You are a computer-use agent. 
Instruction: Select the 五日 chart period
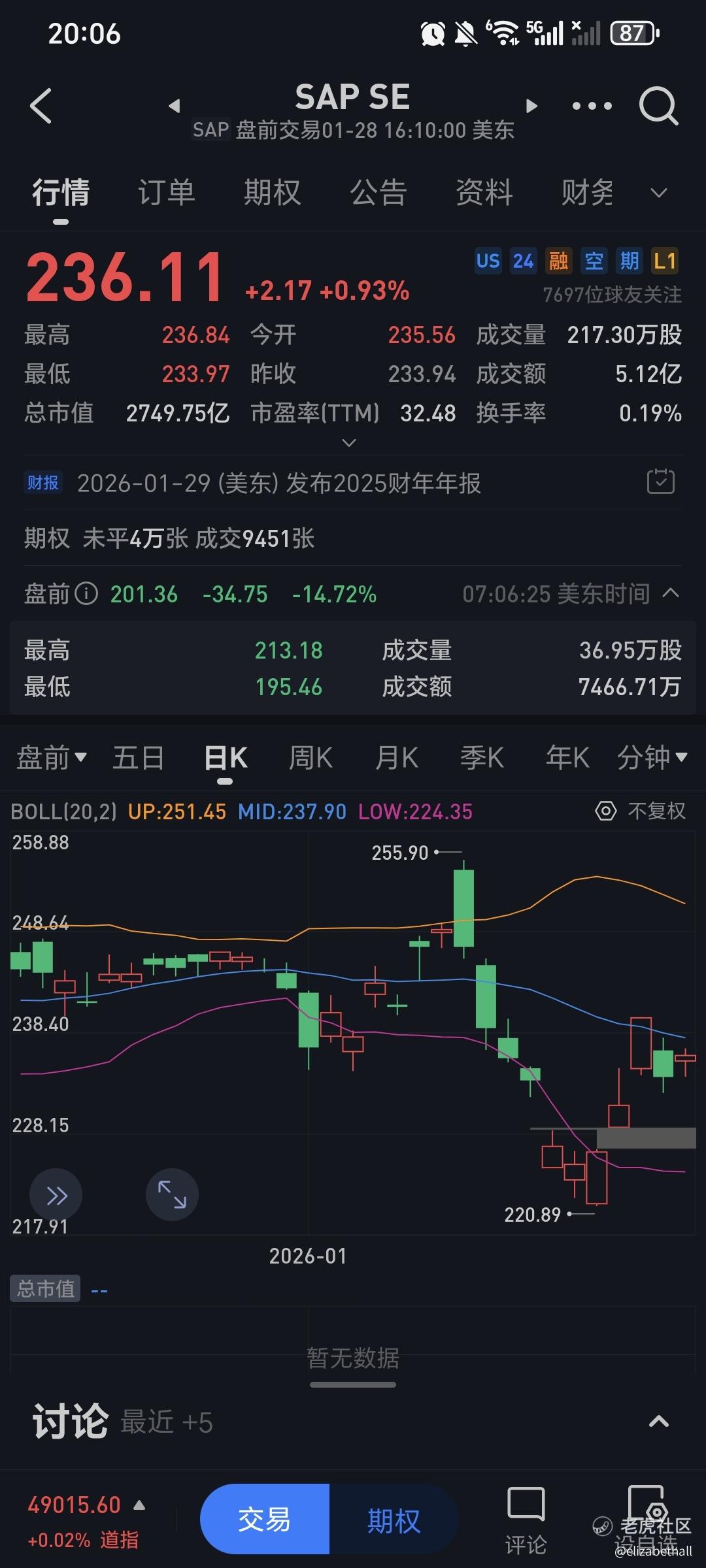138,759
